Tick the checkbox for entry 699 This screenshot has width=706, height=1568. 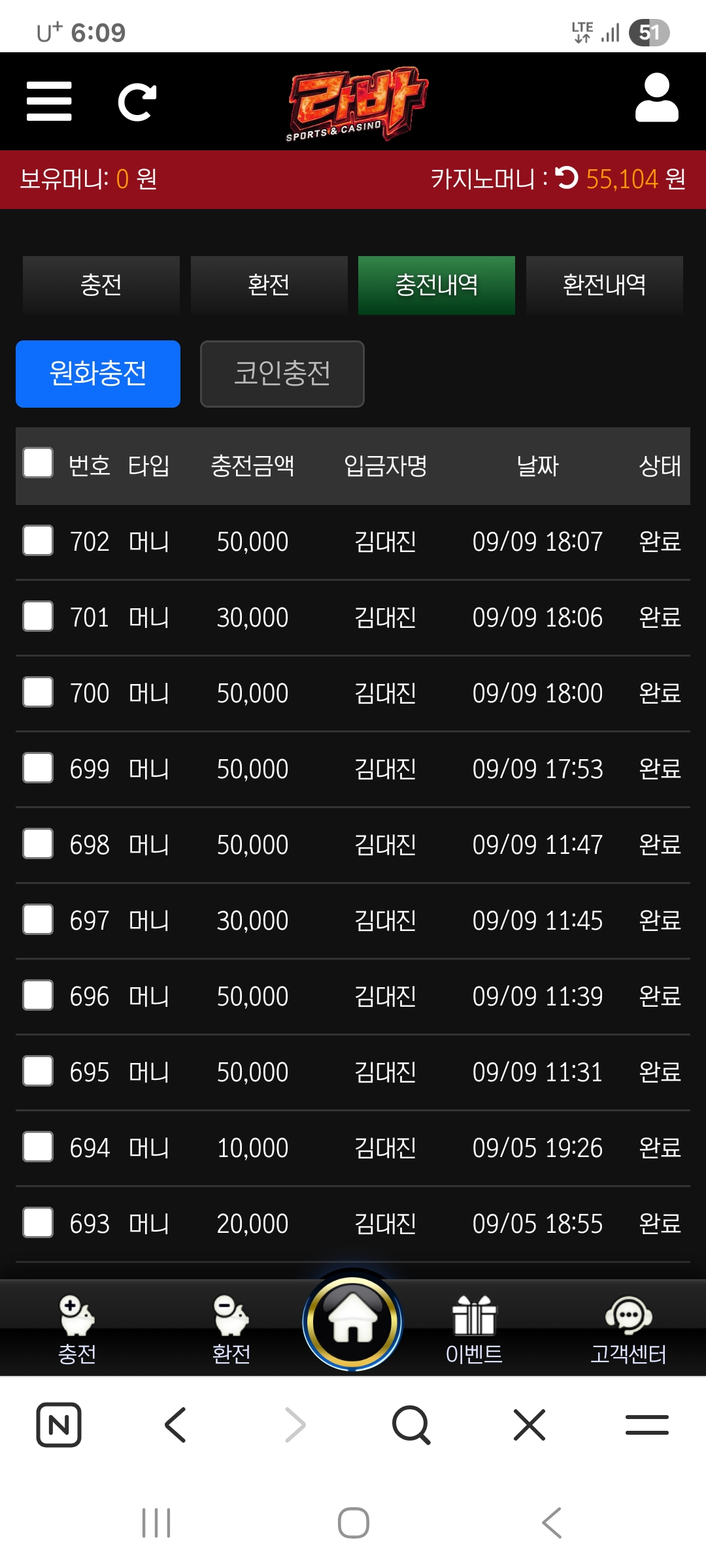(x=38, y=768)
